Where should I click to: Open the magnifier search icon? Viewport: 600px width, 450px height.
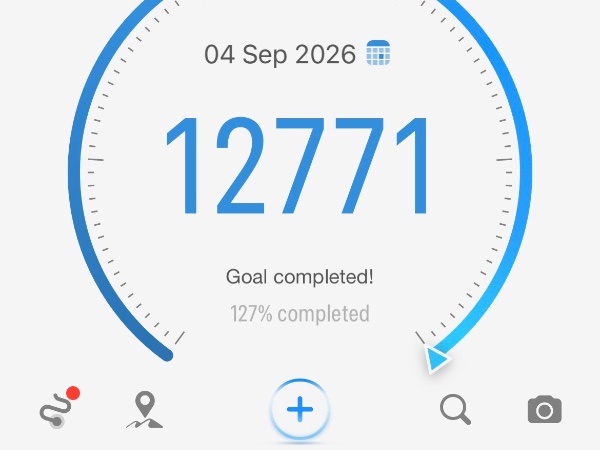click(455, 409)
